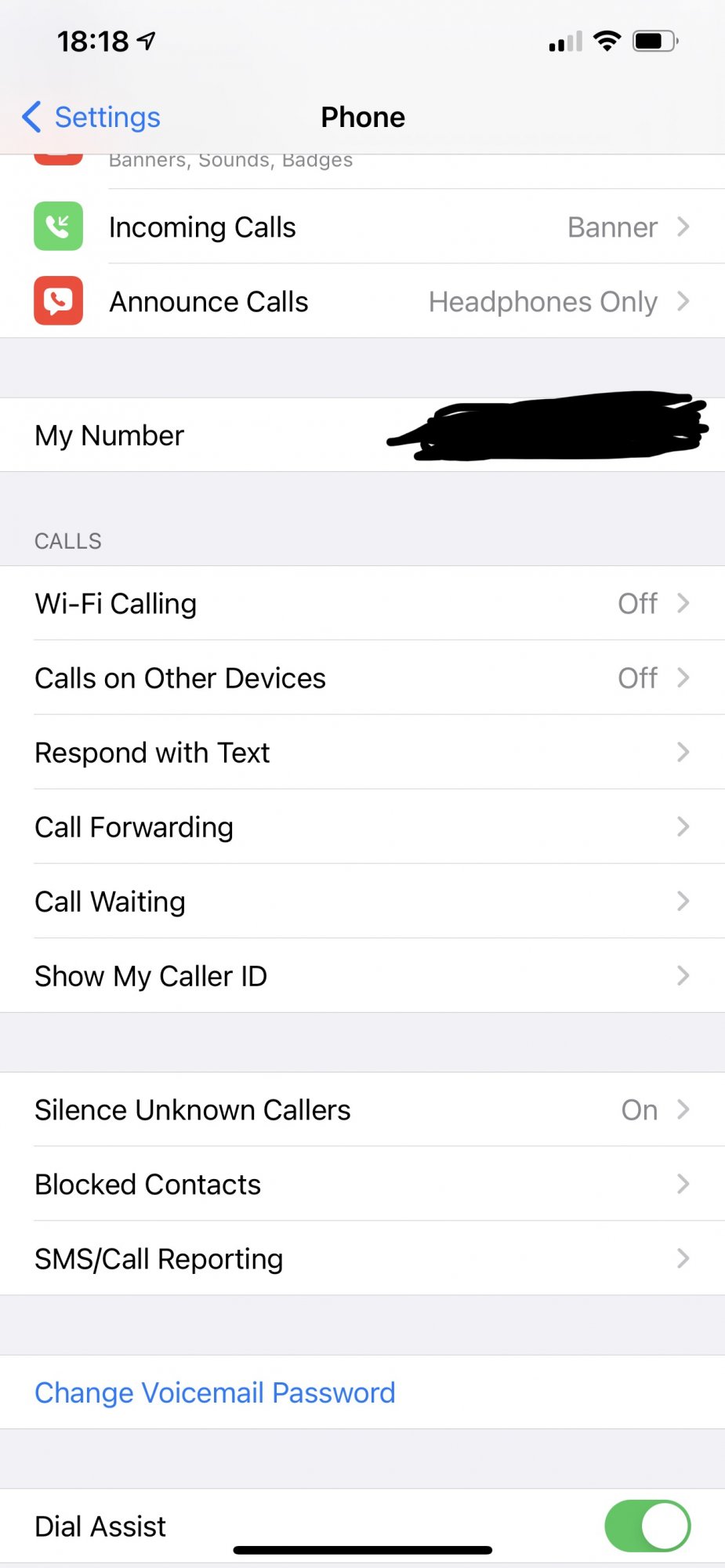Screen dimensions: 725x1568
Task: Open Call Waiting settings
Action: 362,902
